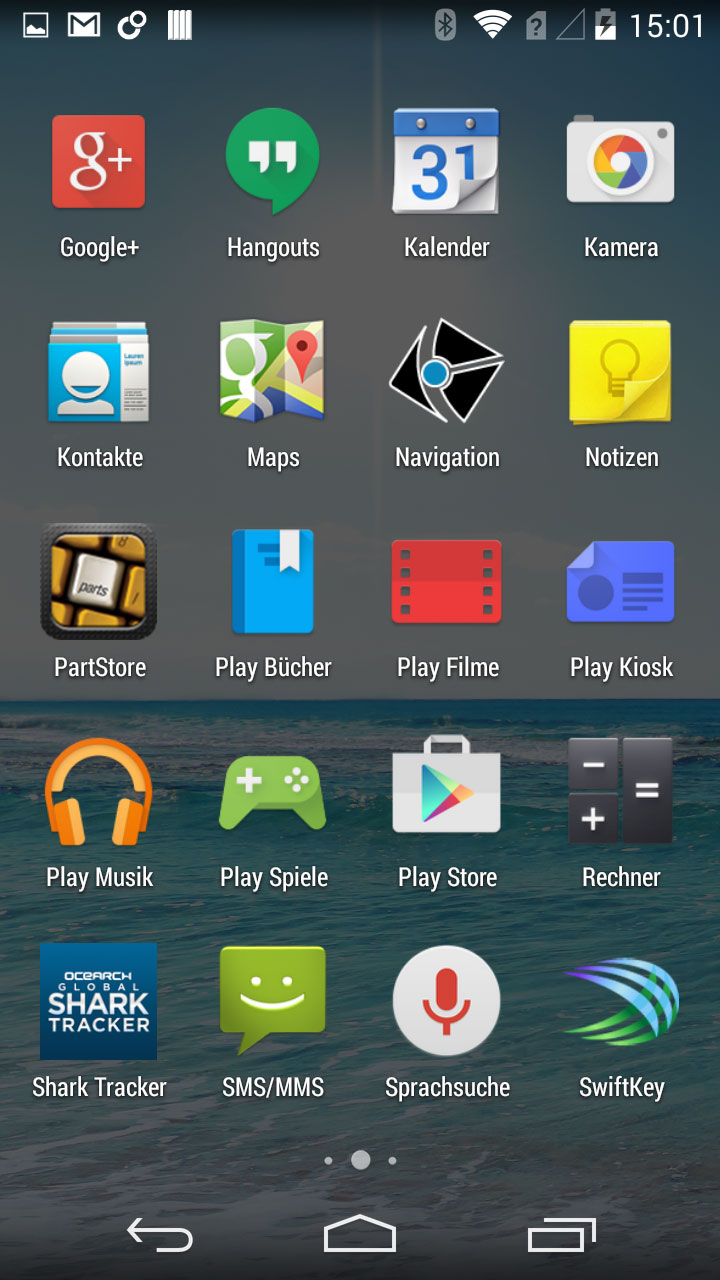
Task: Launch Play Kiosk
Action: (621, 582)
